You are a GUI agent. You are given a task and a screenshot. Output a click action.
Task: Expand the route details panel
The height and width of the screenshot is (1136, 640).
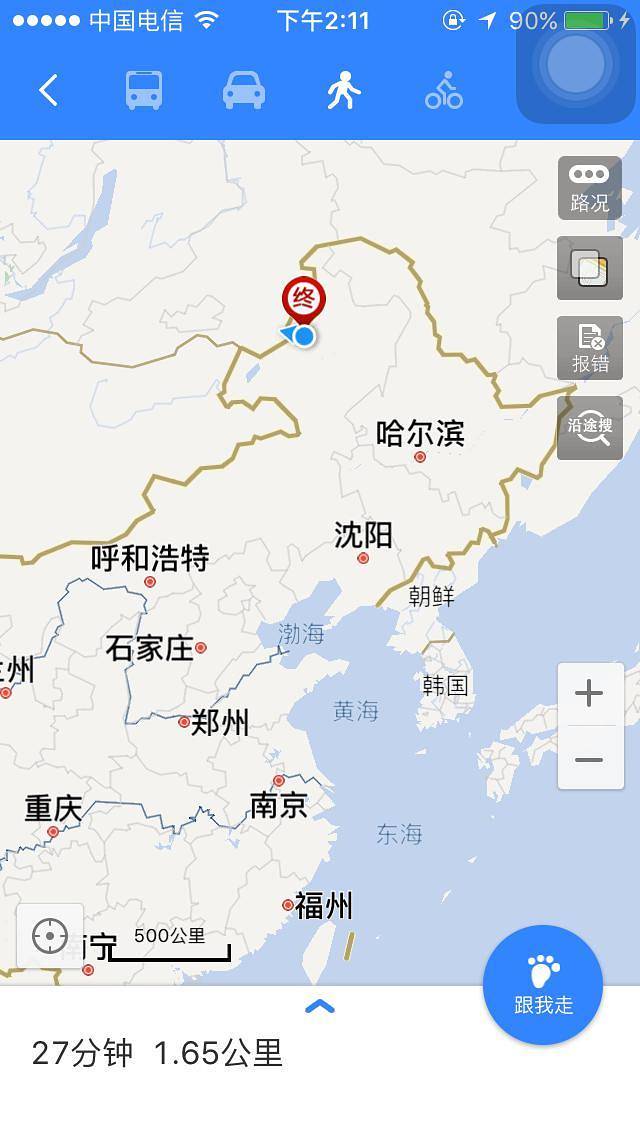319,1007
